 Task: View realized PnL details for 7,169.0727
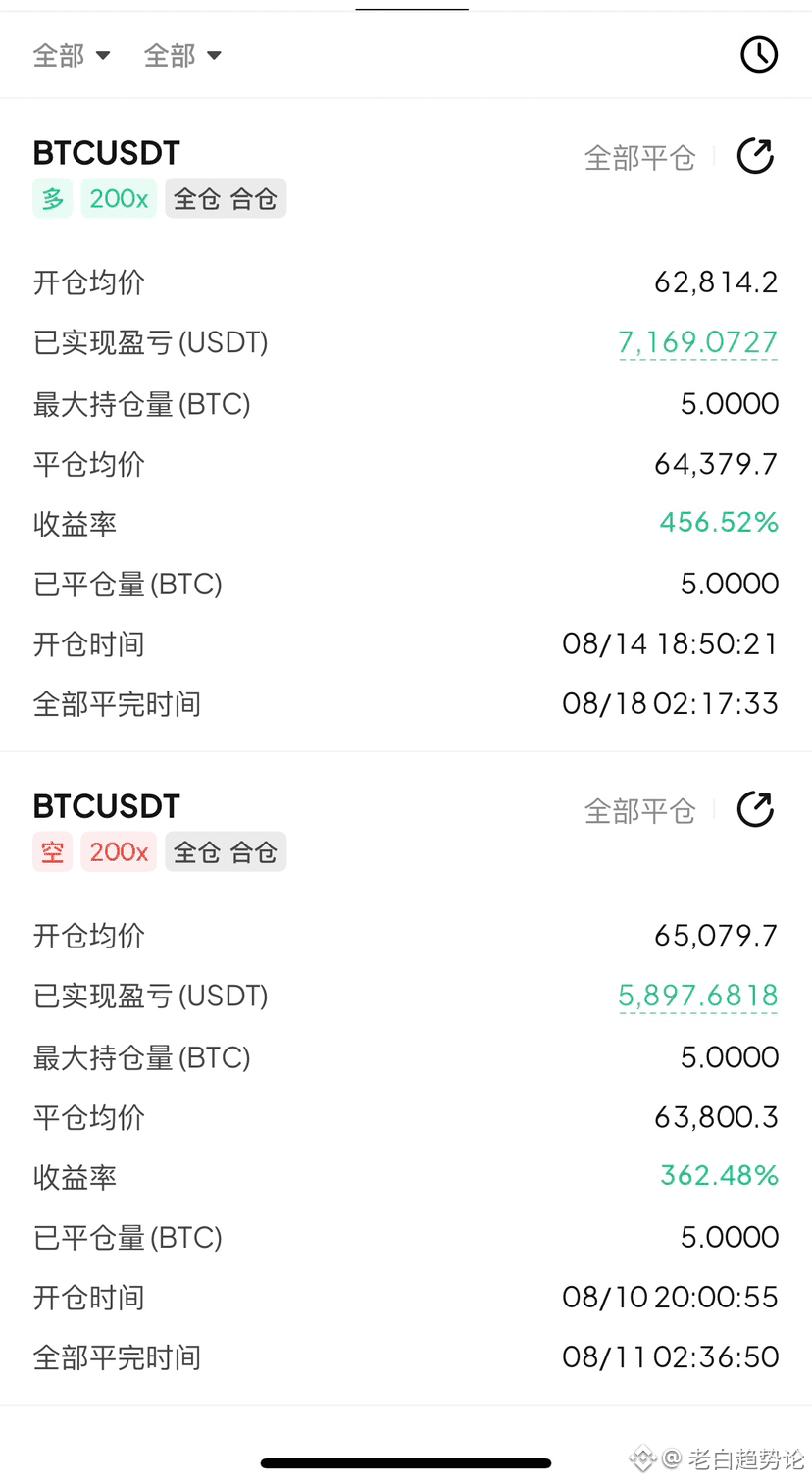click(698, 342)
